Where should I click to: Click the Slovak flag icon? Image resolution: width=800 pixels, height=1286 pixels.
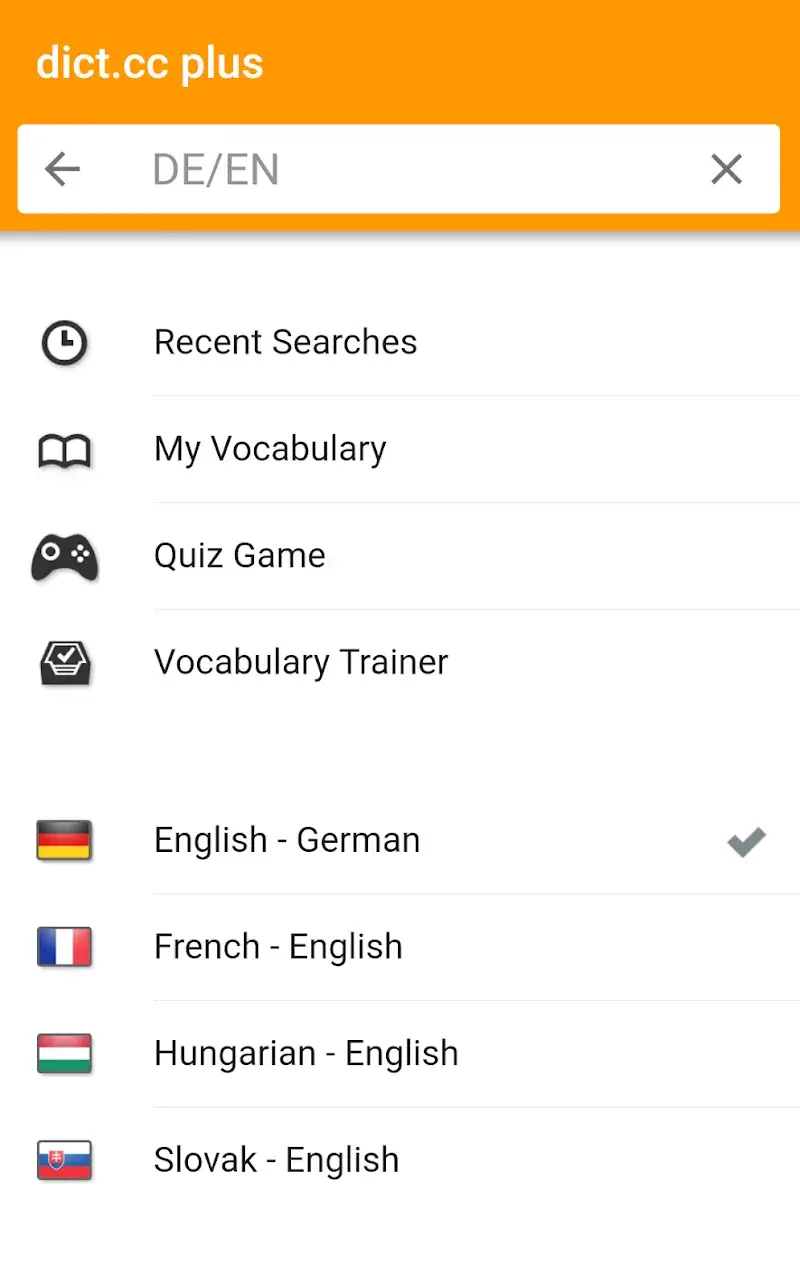pos(64,1160)
